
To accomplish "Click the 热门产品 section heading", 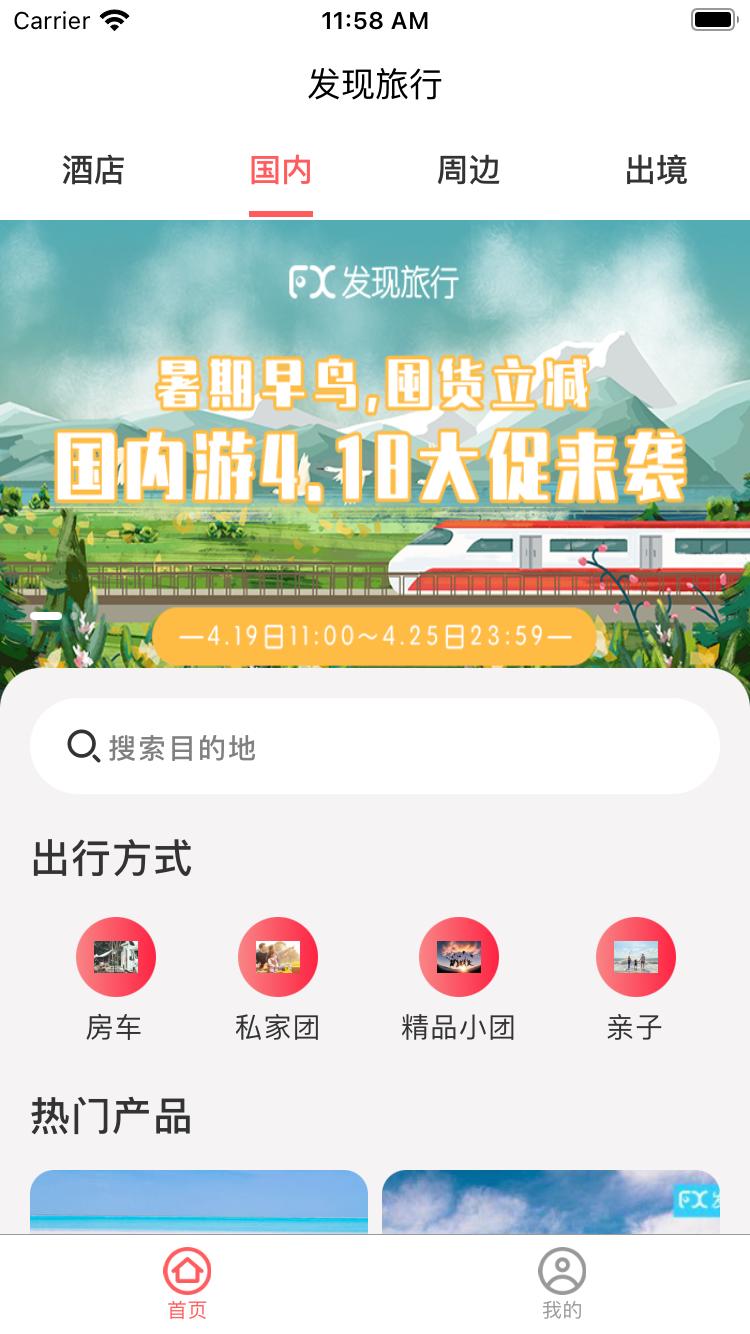I will [111, 1118].
